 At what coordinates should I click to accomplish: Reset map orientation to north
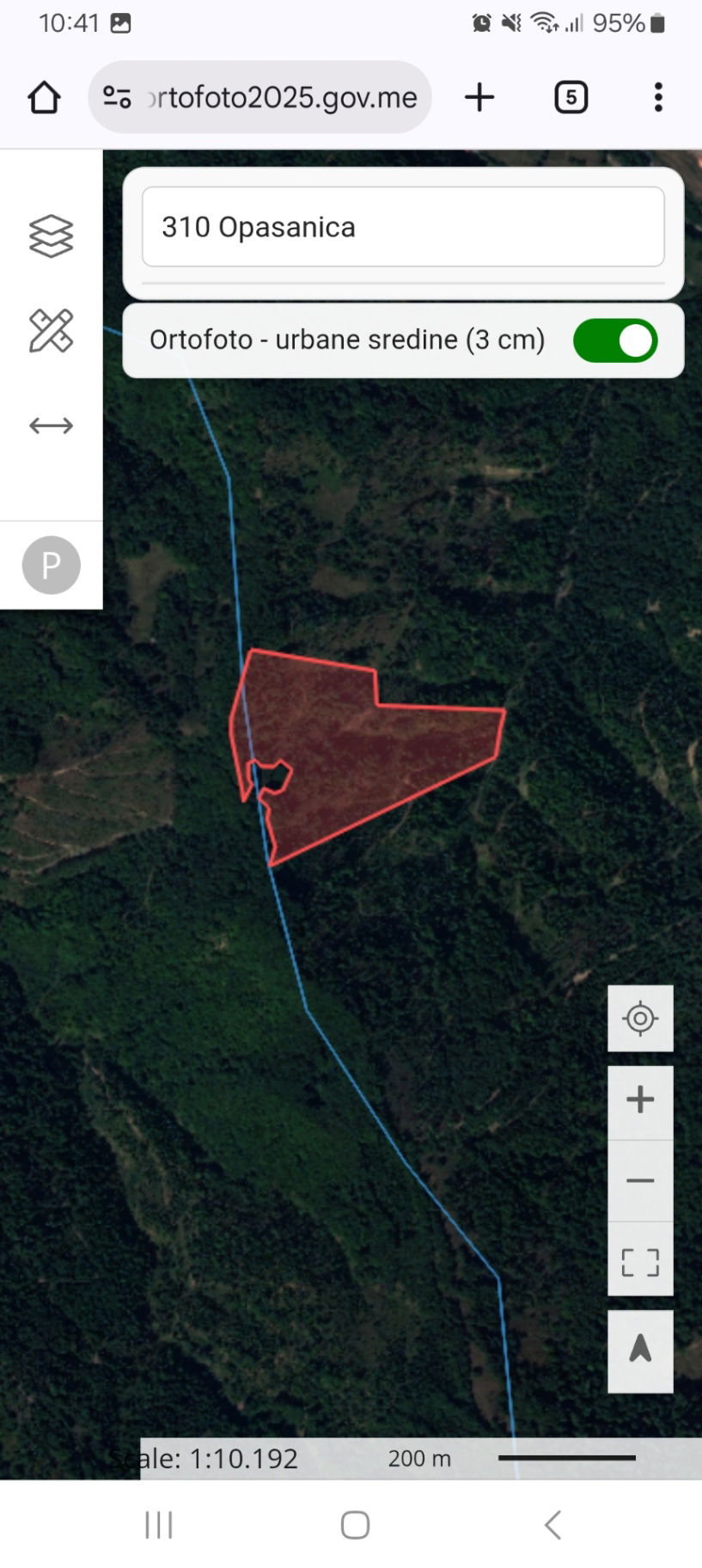click(x=640, y=1350)
